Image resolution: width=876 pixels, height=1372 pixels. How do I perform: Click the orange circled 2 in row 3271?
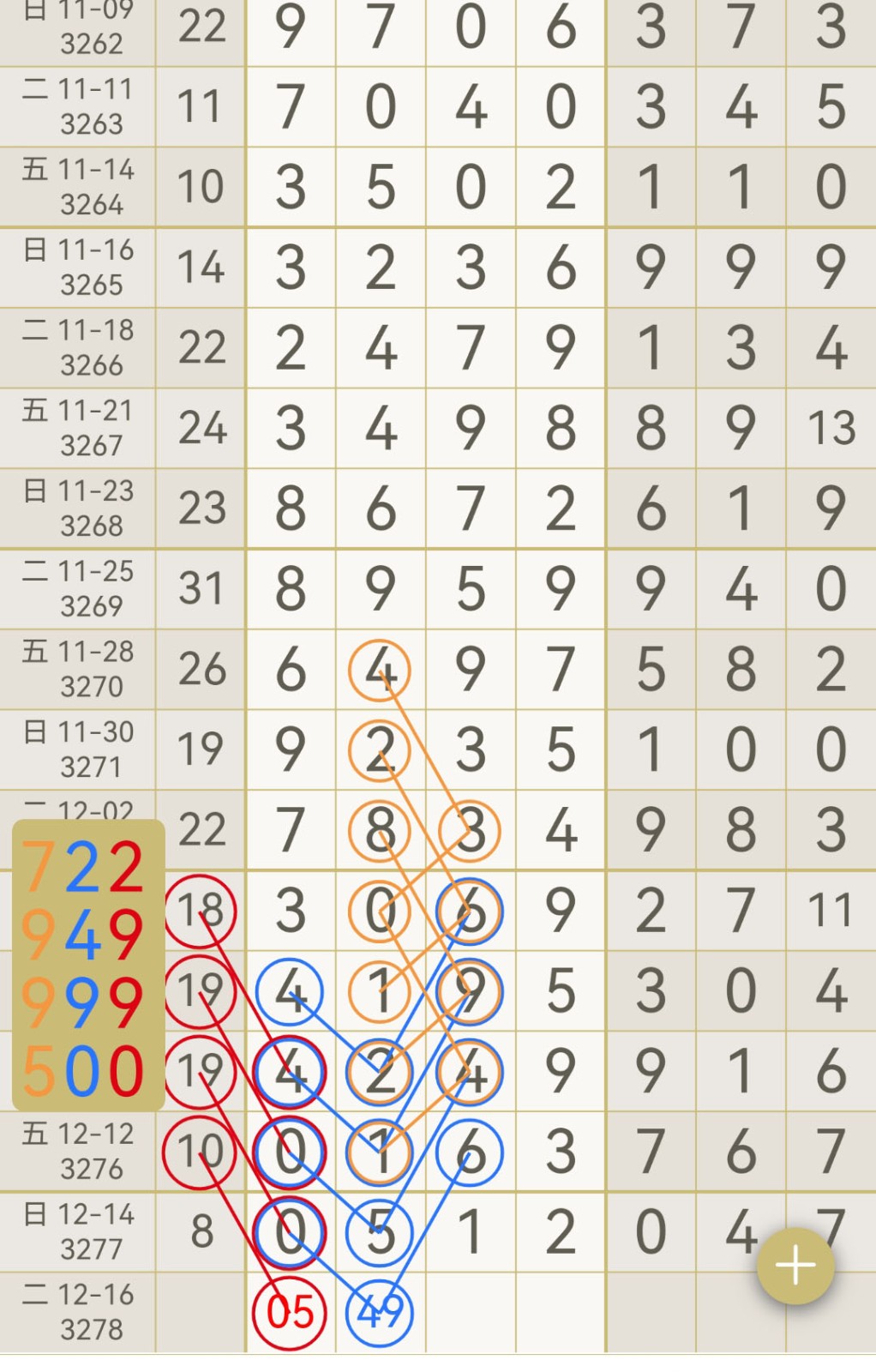tap(380, 747)
